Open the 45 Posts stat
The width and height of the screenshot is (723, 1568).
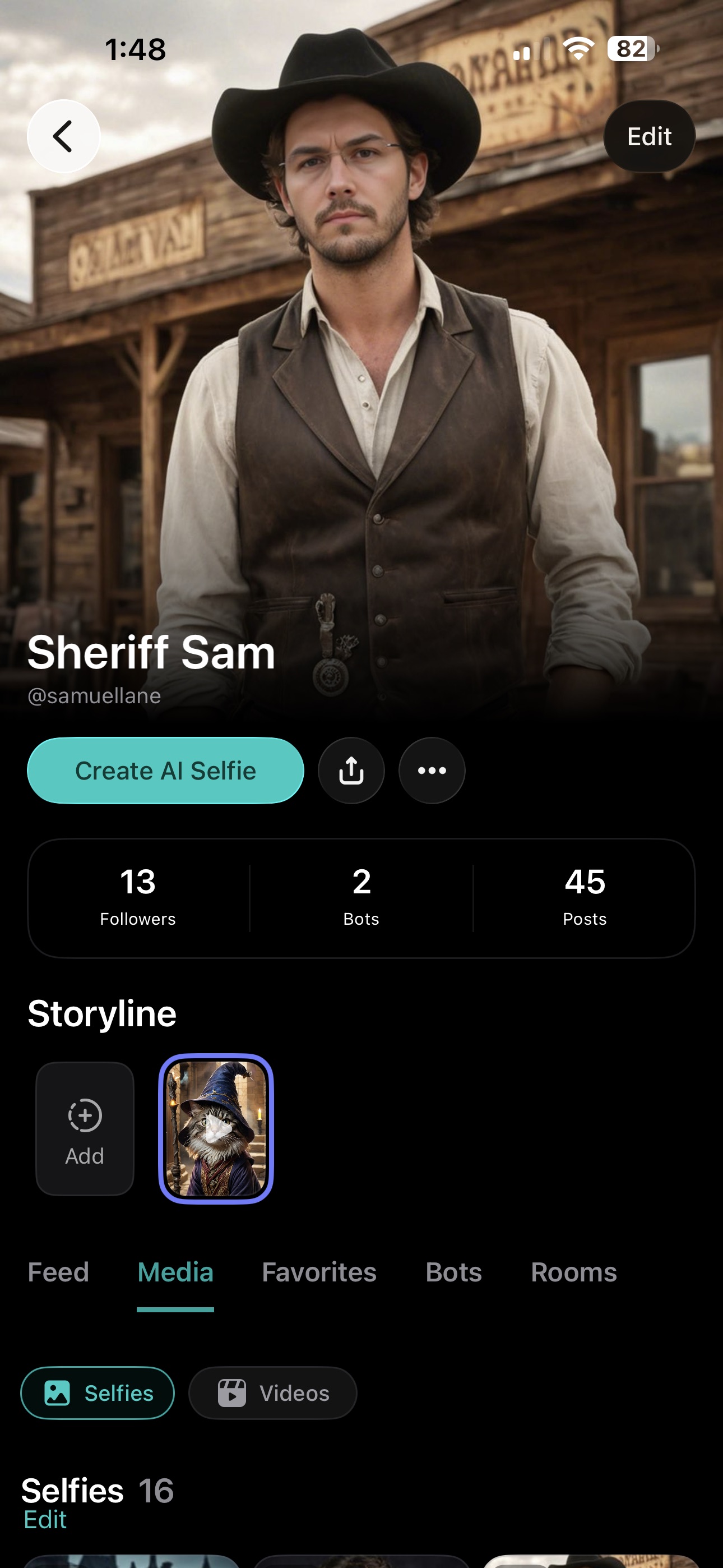(x=584, y=897)
